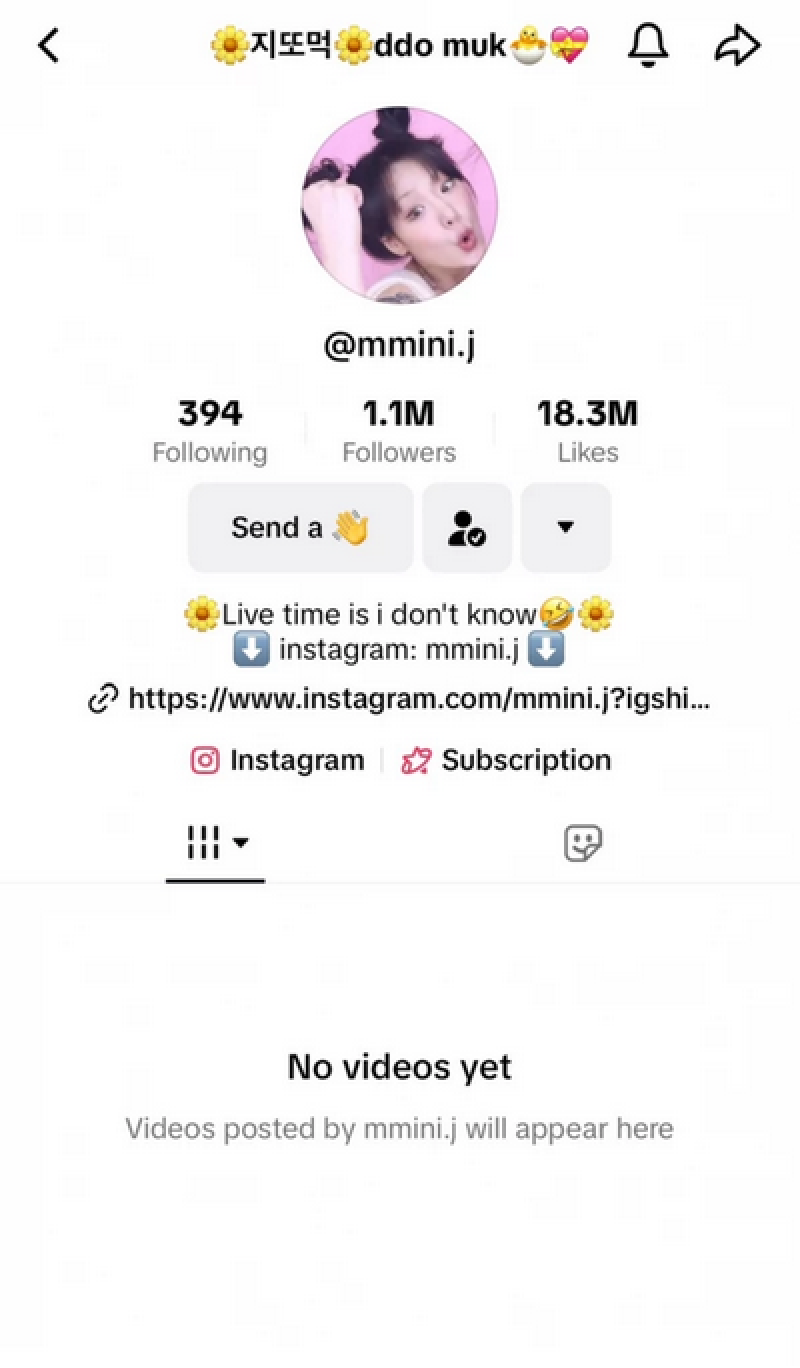This screenshot has width=800, height=1368.
Task: Open mmini.j's profile picture
Action: click(399, 206)
